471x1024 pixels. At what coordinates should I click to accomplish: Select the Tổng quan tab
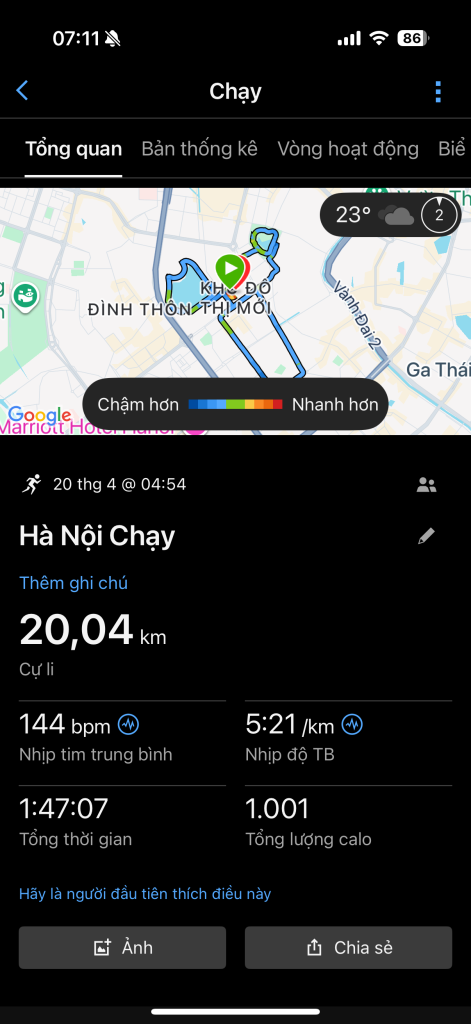tap(73, 149)
